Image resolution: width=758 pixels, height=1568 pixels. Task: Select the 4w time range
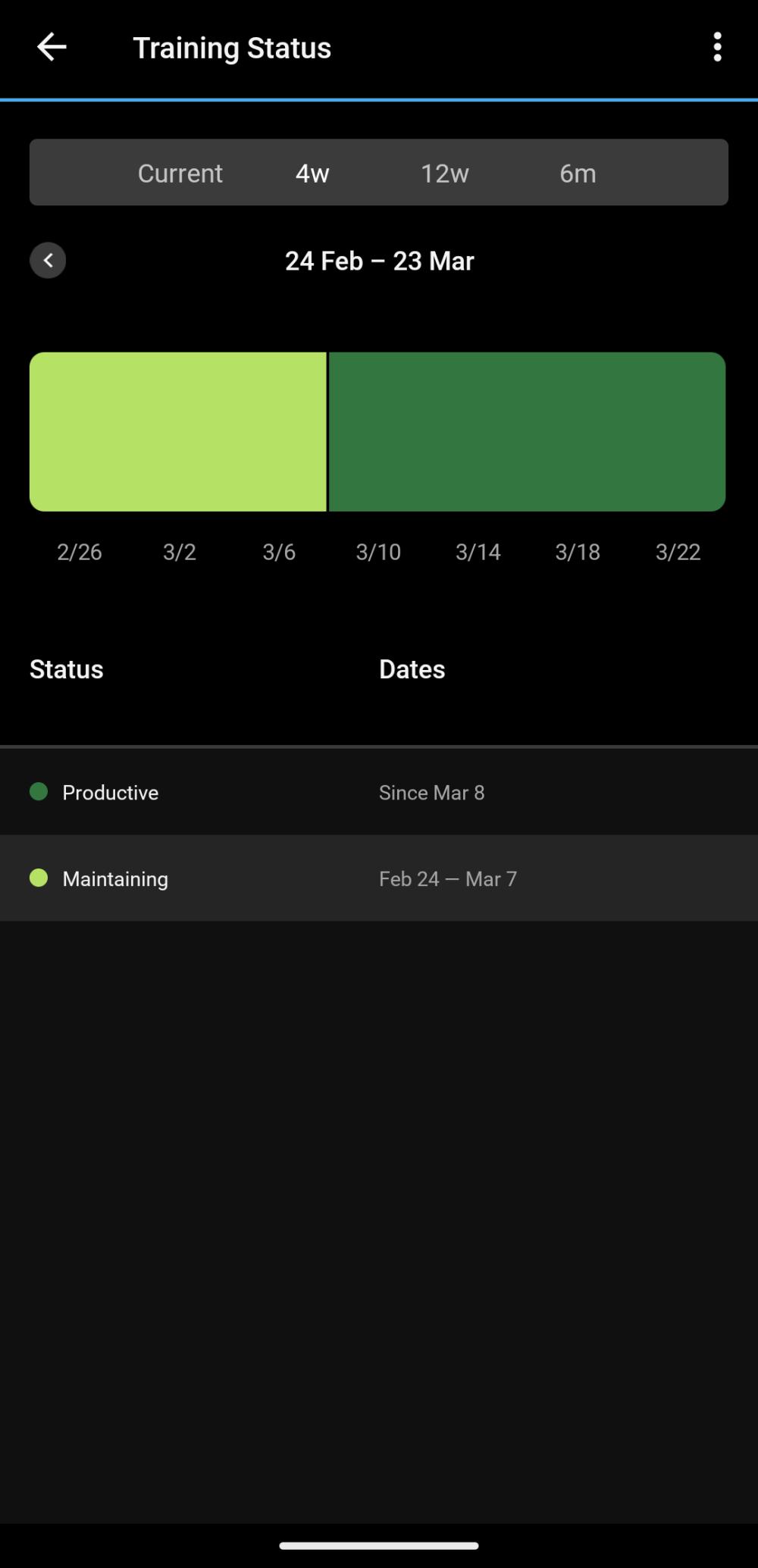[312, 173]
